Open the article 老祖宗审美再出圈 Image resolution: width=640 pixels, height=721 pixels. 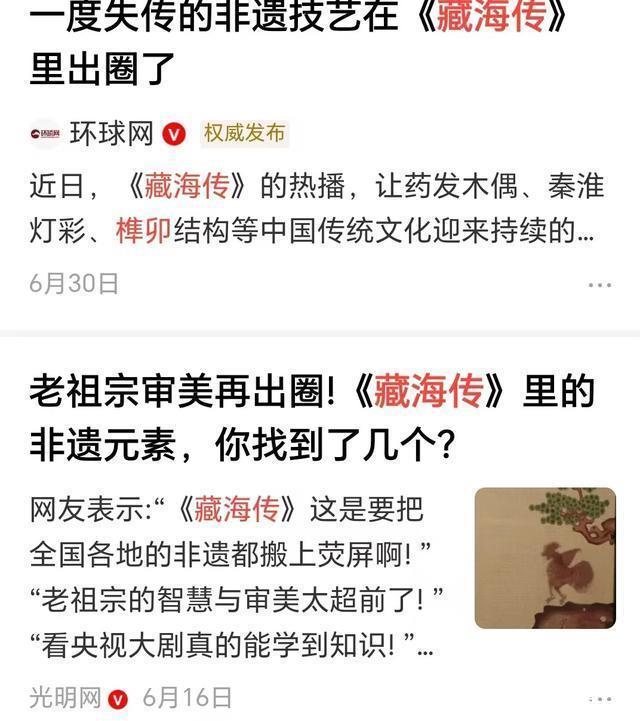[312, 418]
